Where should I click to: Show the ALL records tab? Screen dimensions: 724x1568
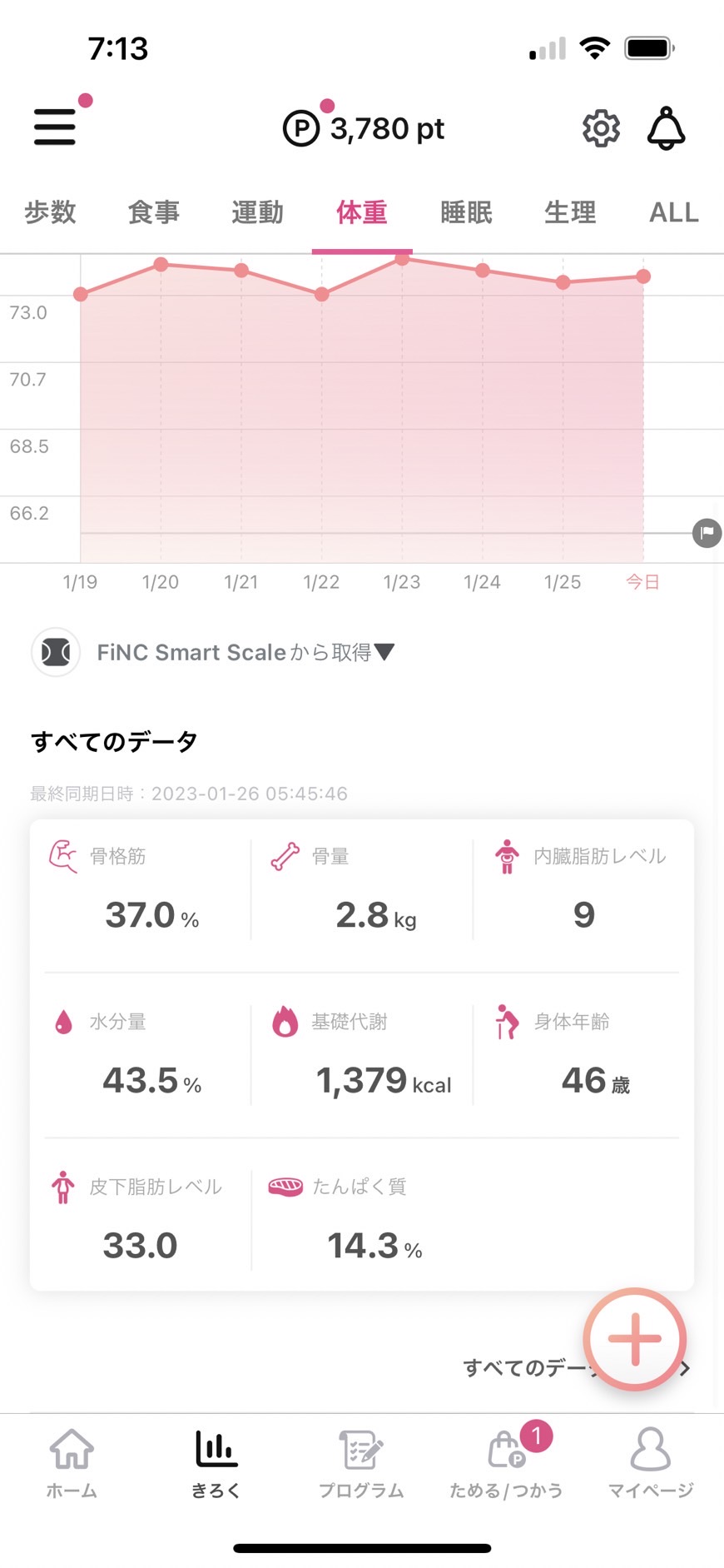pyautogui.click(x=674, y=212)
